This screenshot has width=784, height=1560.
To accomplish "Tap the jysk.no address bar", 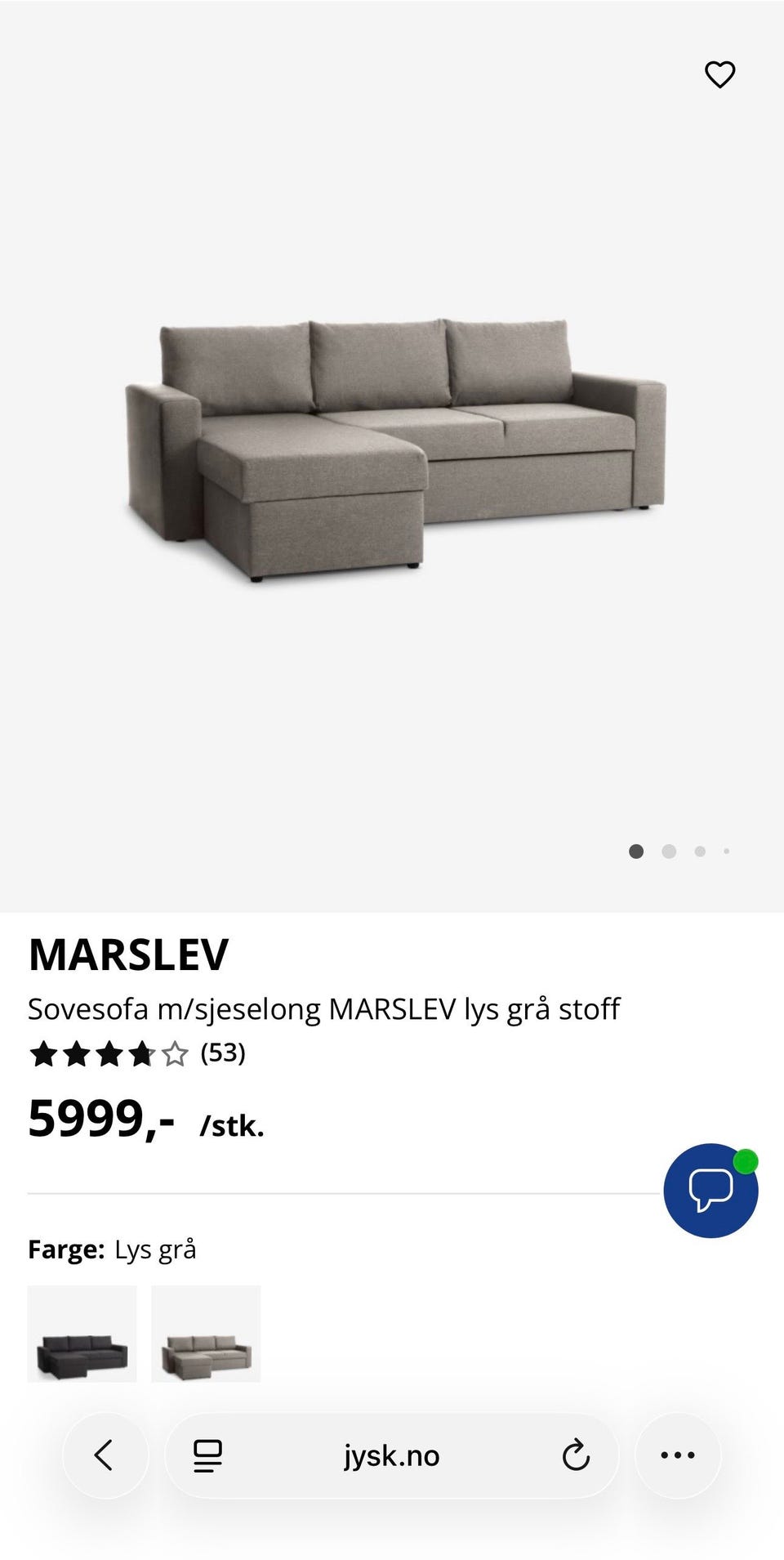I will click(x=392, y=1455).
